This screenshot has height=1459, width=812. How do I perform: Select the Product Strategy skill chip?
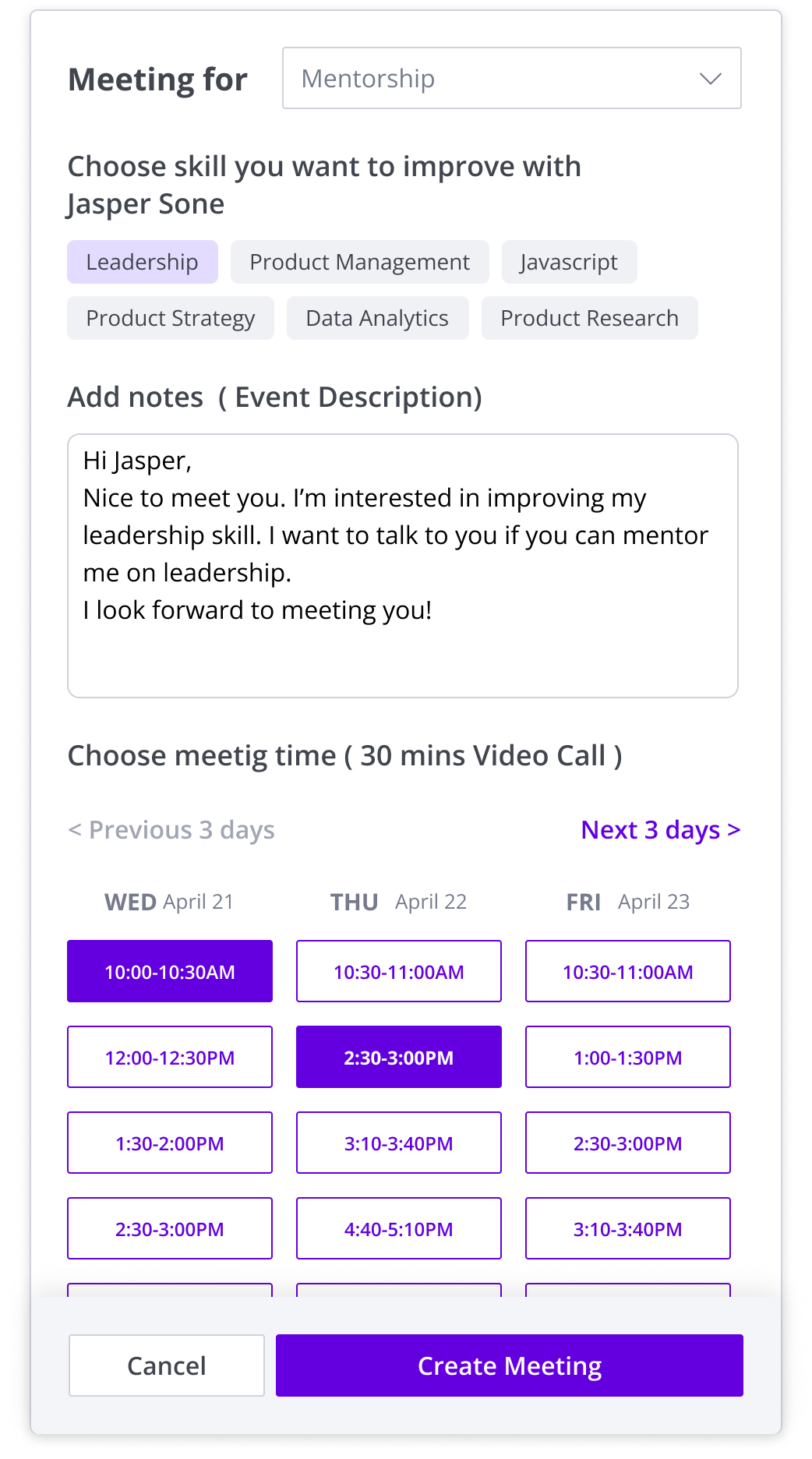pyautogui.click(x=170, y=318)
